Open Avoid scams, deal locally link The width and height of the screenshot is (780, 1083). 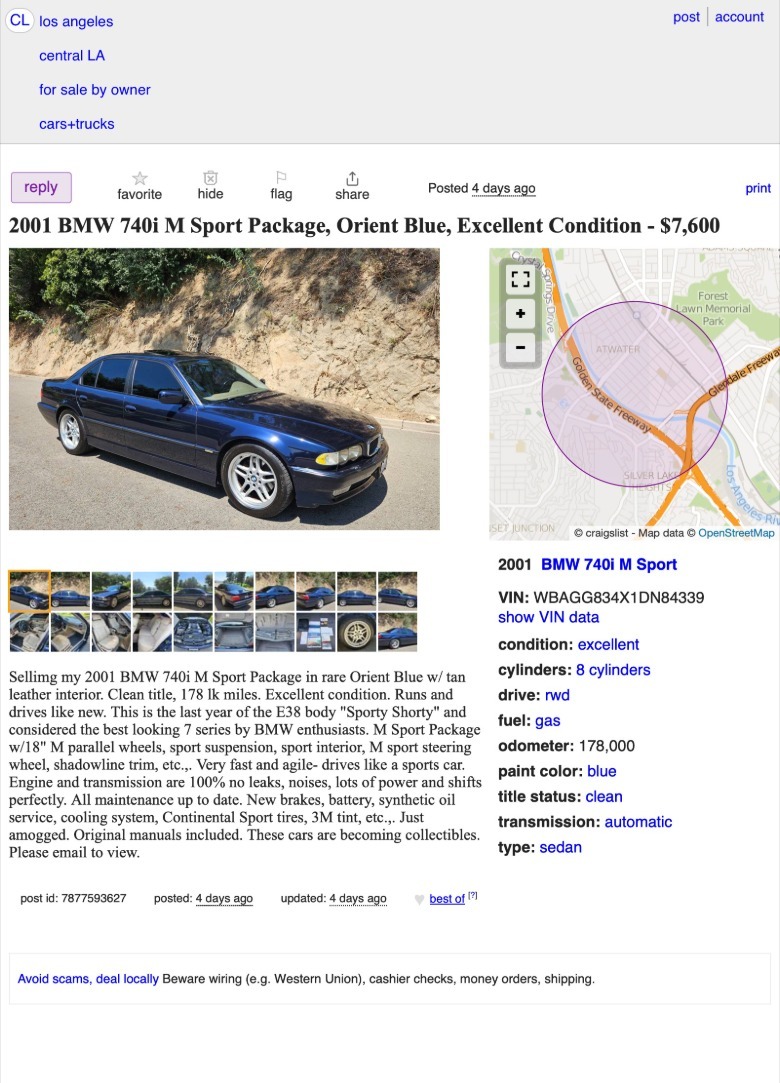pos(88,979)
